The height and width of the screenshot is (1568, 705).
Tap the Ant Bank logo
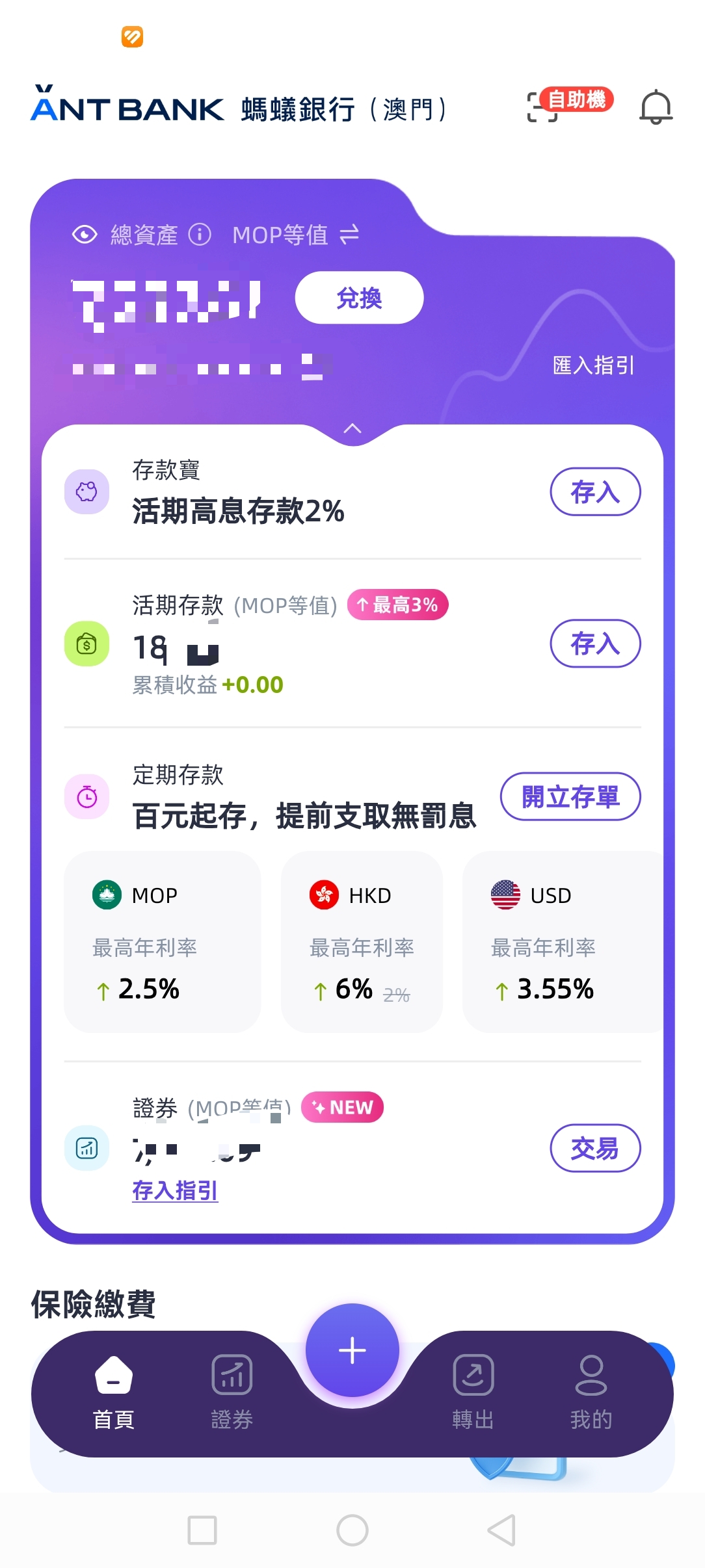pyautogui.click(x=124, y=108)
